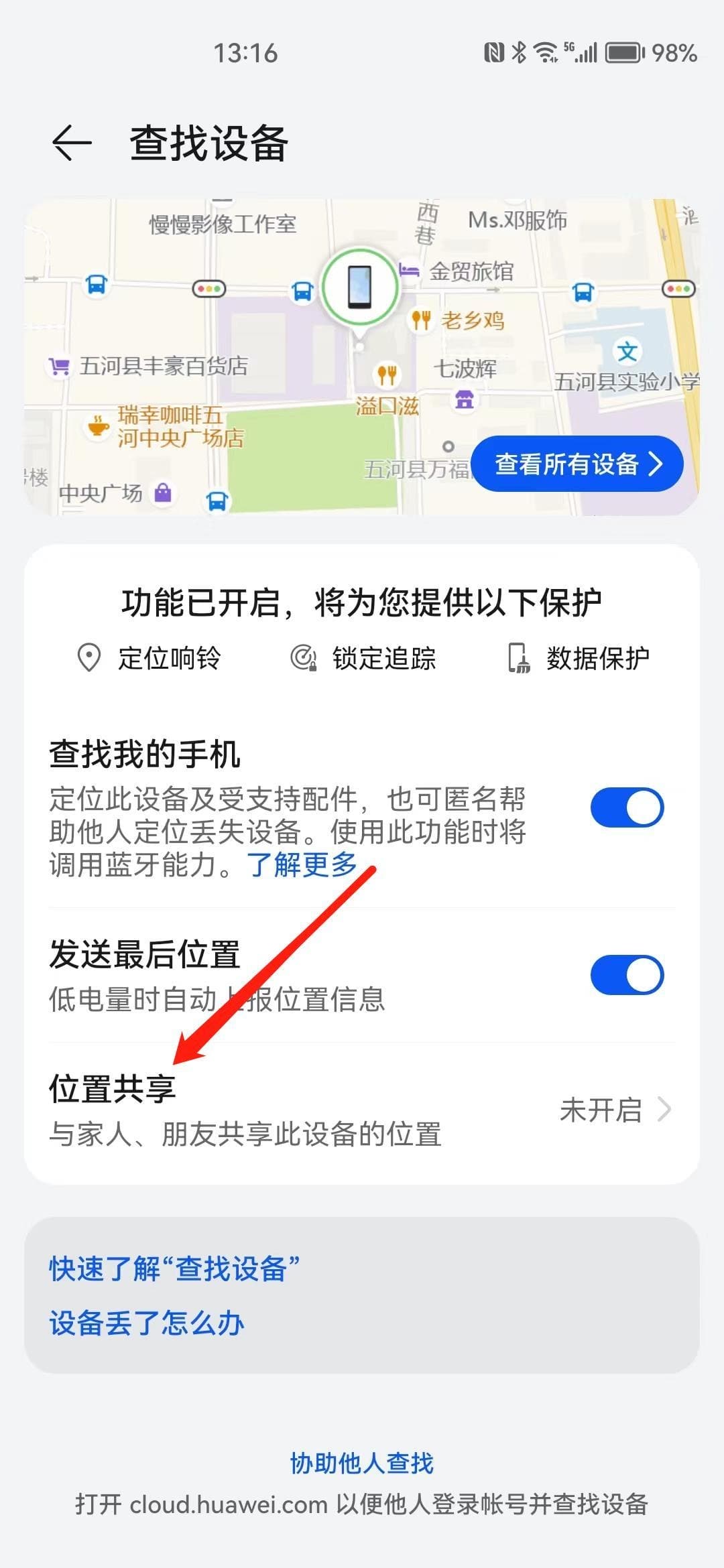
Task: Turn off the 发送最后位置 switch
Action: tap(627, 975)
